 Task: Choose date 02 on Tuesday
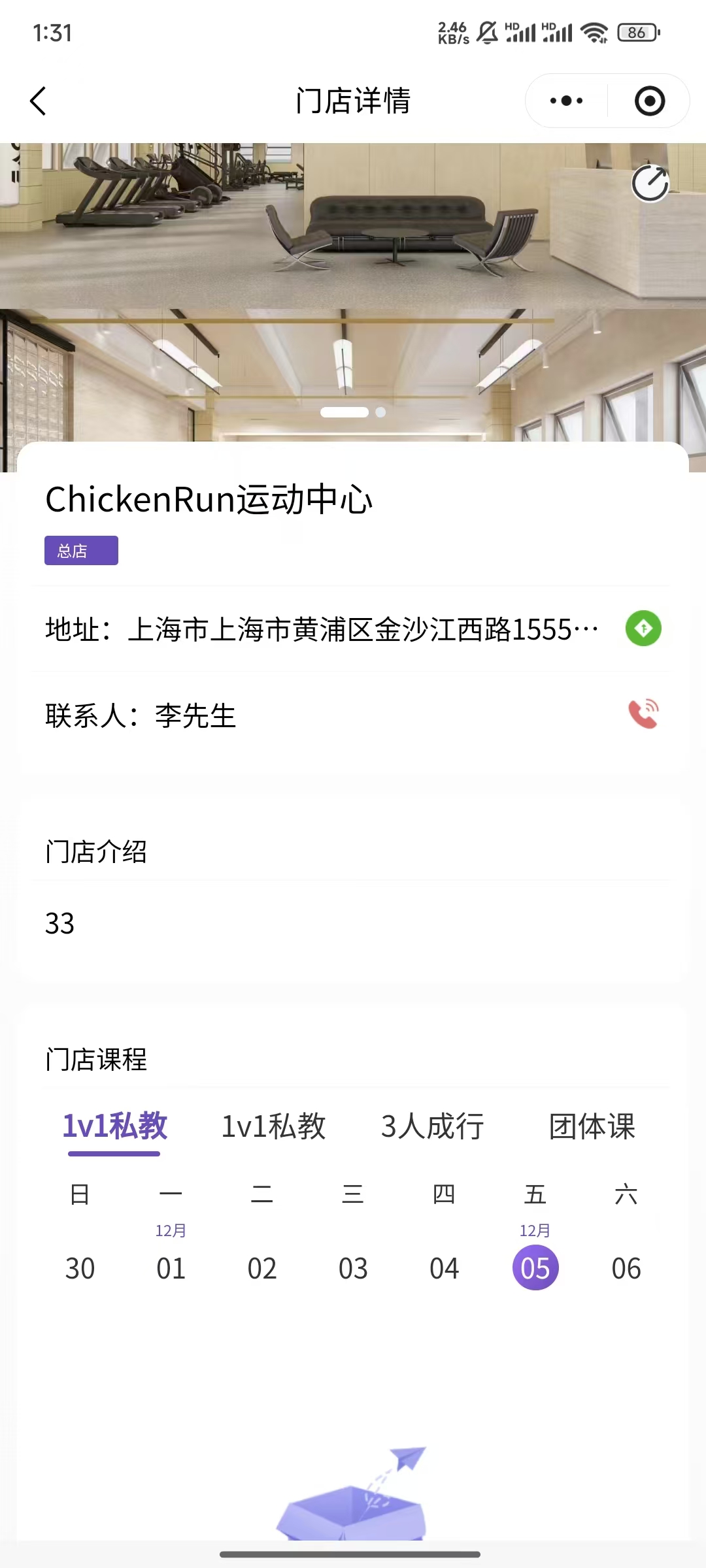click(261, 1268)
